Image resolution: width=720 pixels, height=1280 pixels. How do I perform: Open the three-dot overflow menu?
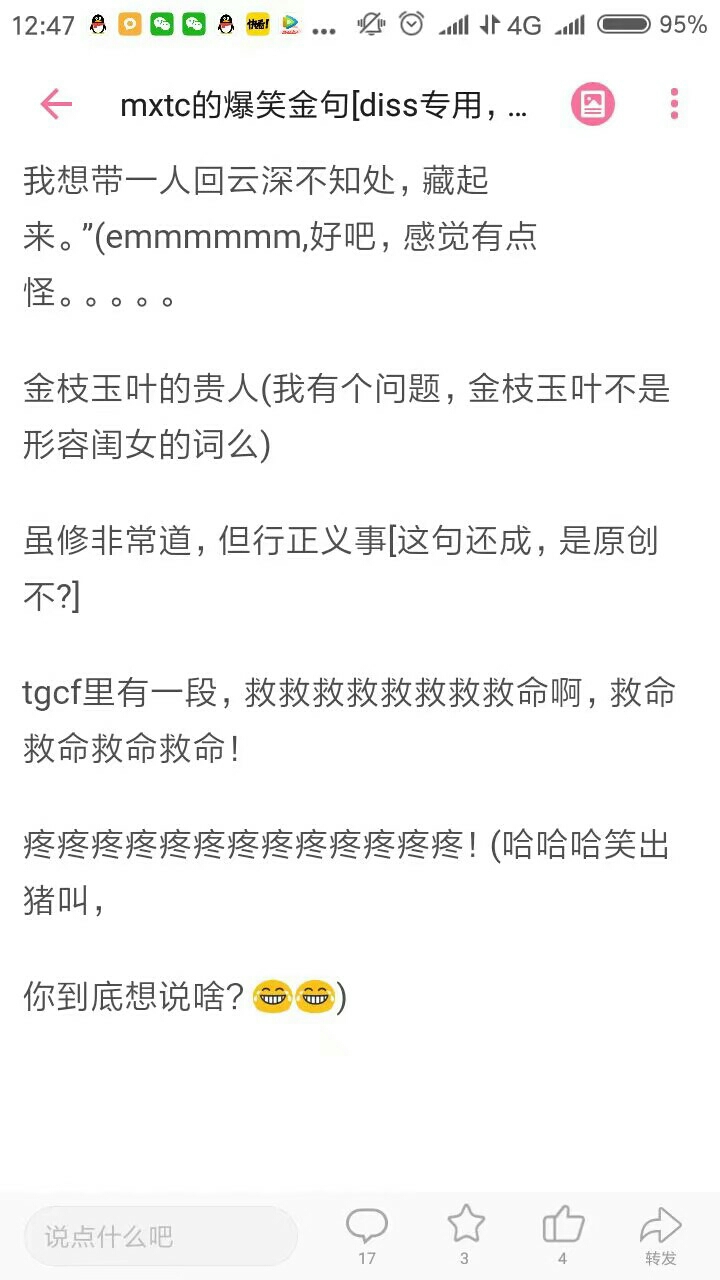675,104
